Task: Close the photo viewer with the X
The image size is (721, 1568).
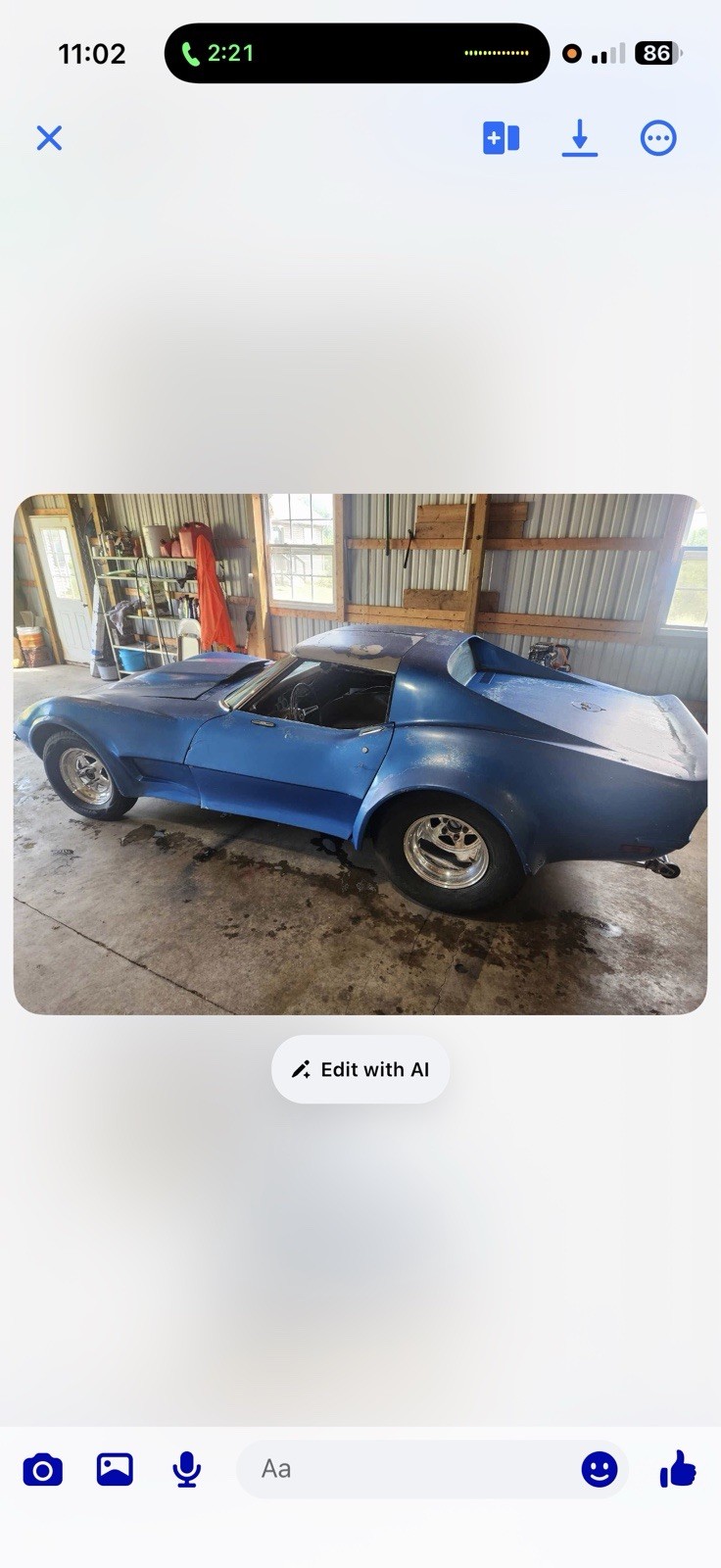Action: tap(48, 138)
